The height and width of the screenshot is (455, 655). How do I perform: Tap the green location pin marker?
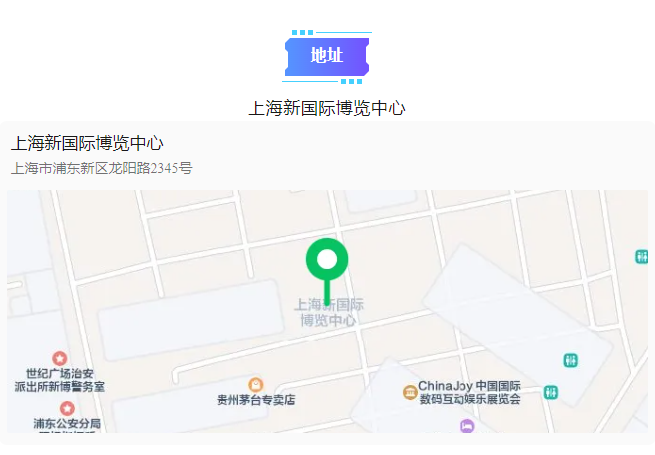tap(326, 263)
